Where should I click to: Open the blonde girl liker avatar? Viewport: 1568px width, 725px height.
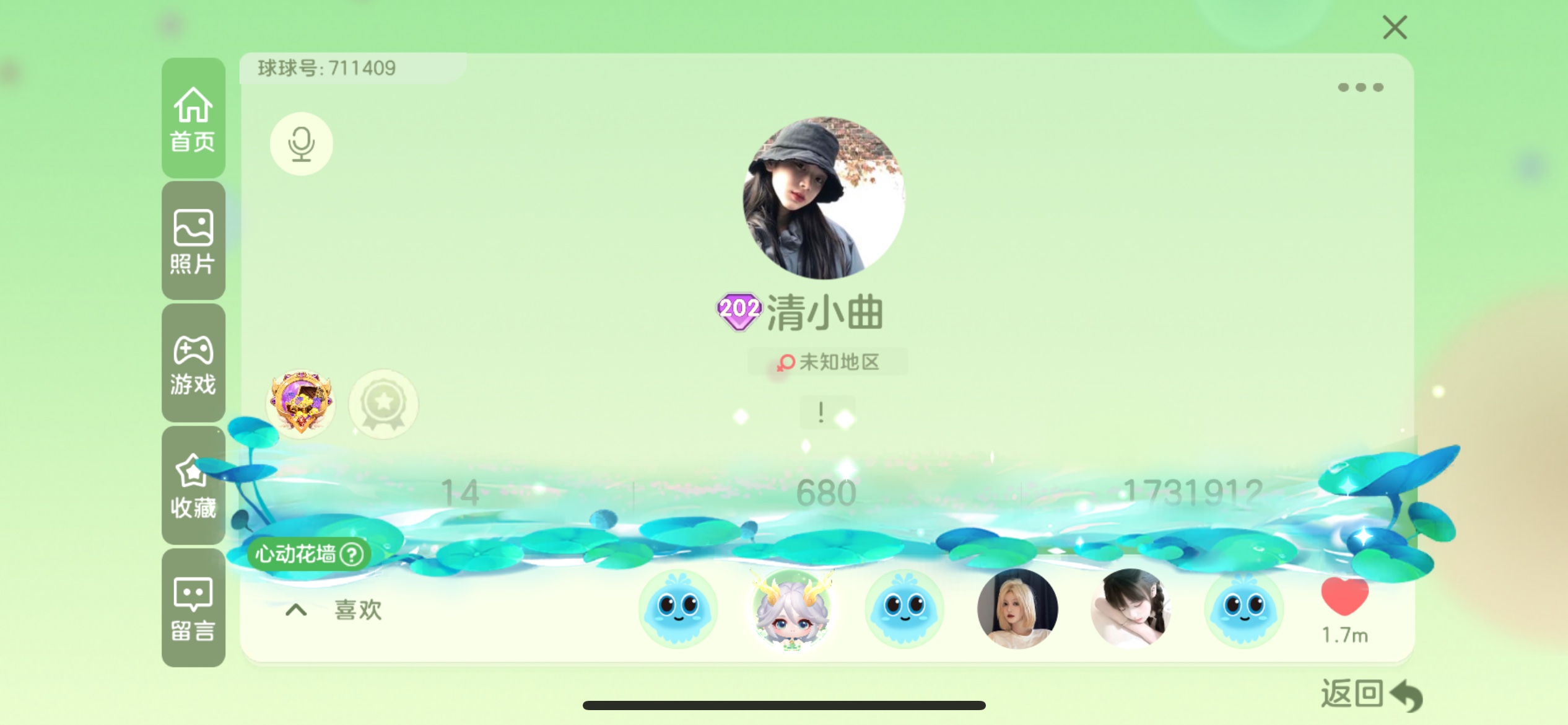click(1017, 609)
